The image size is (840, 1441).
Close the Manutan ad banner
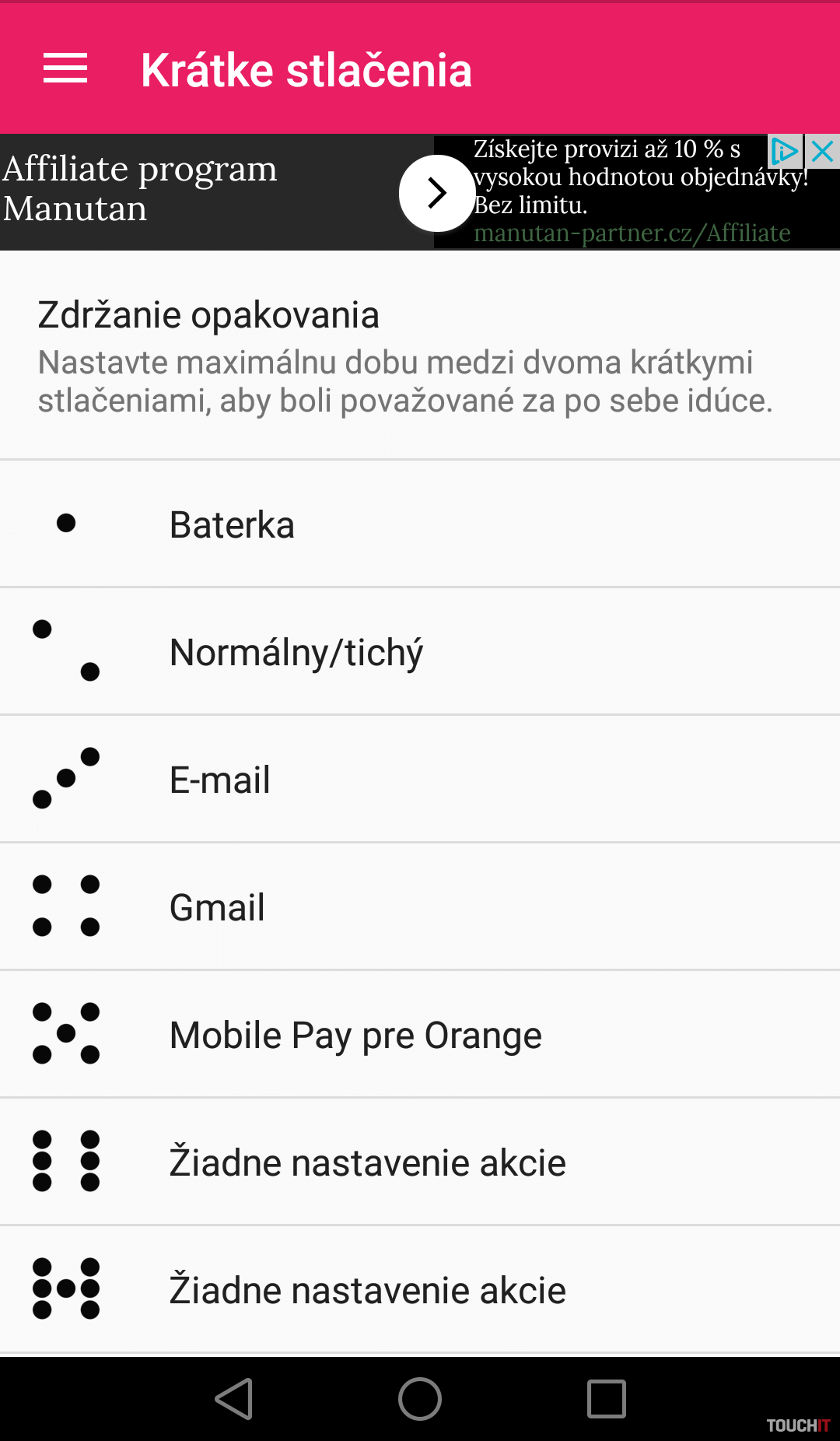[x=823, y=151]
